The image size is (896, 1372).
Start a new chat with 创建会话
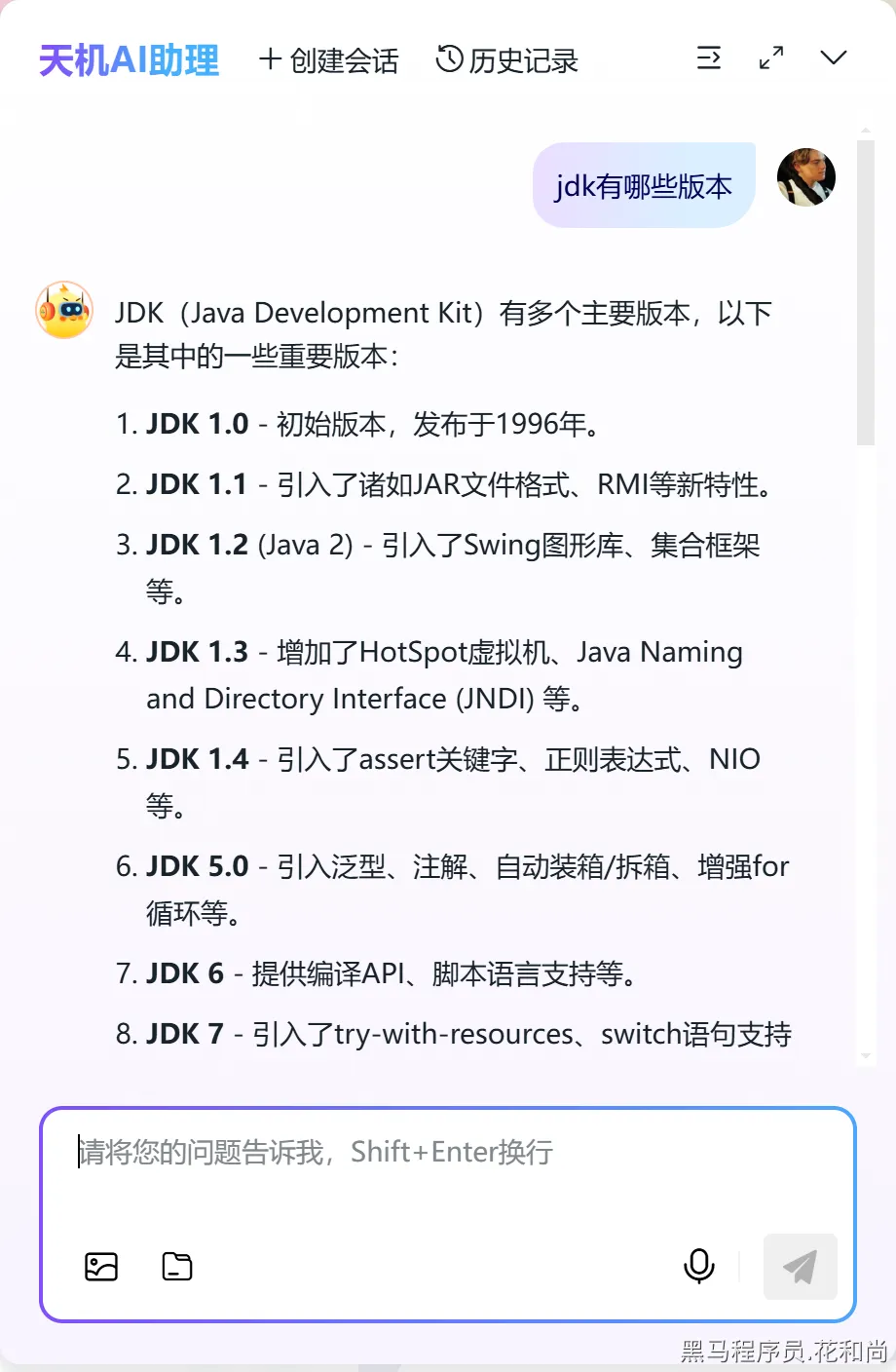pyautogui.click(x=329, y=60)
